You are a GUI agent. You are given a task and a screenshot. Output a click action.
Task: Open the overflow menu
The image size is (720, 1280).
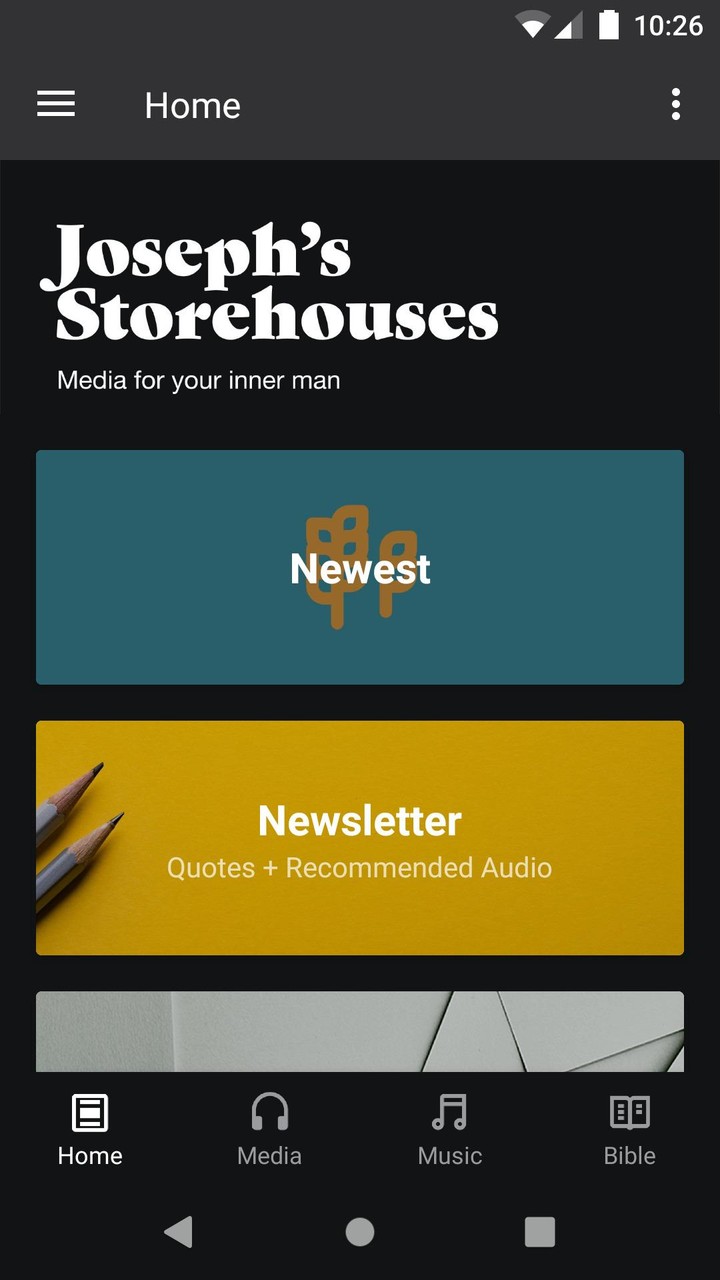coord(676,104)
